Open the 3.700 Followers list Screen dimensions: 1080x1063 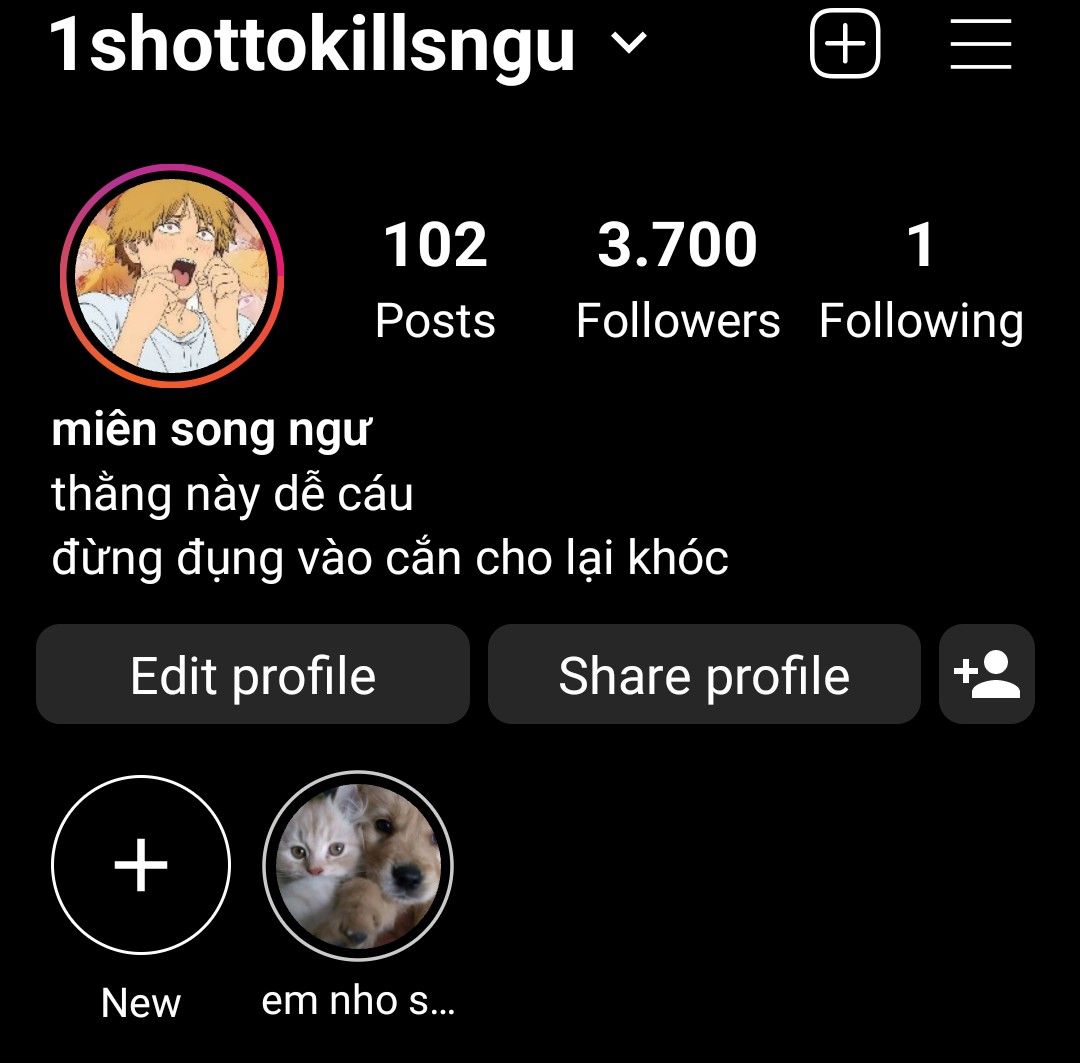678,280
